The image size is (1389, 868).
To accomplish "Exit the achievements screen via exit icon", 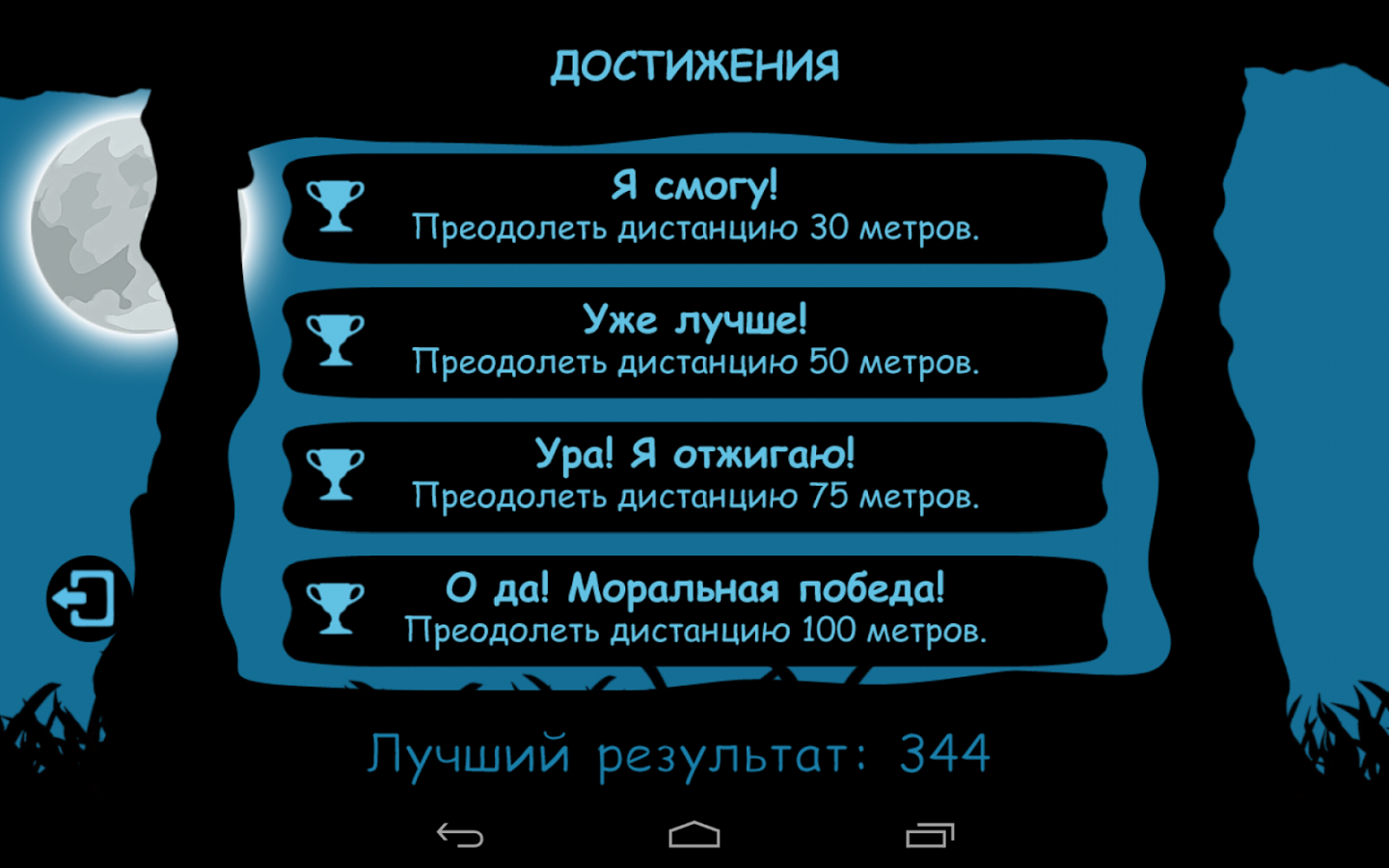I will pos(87,598).
